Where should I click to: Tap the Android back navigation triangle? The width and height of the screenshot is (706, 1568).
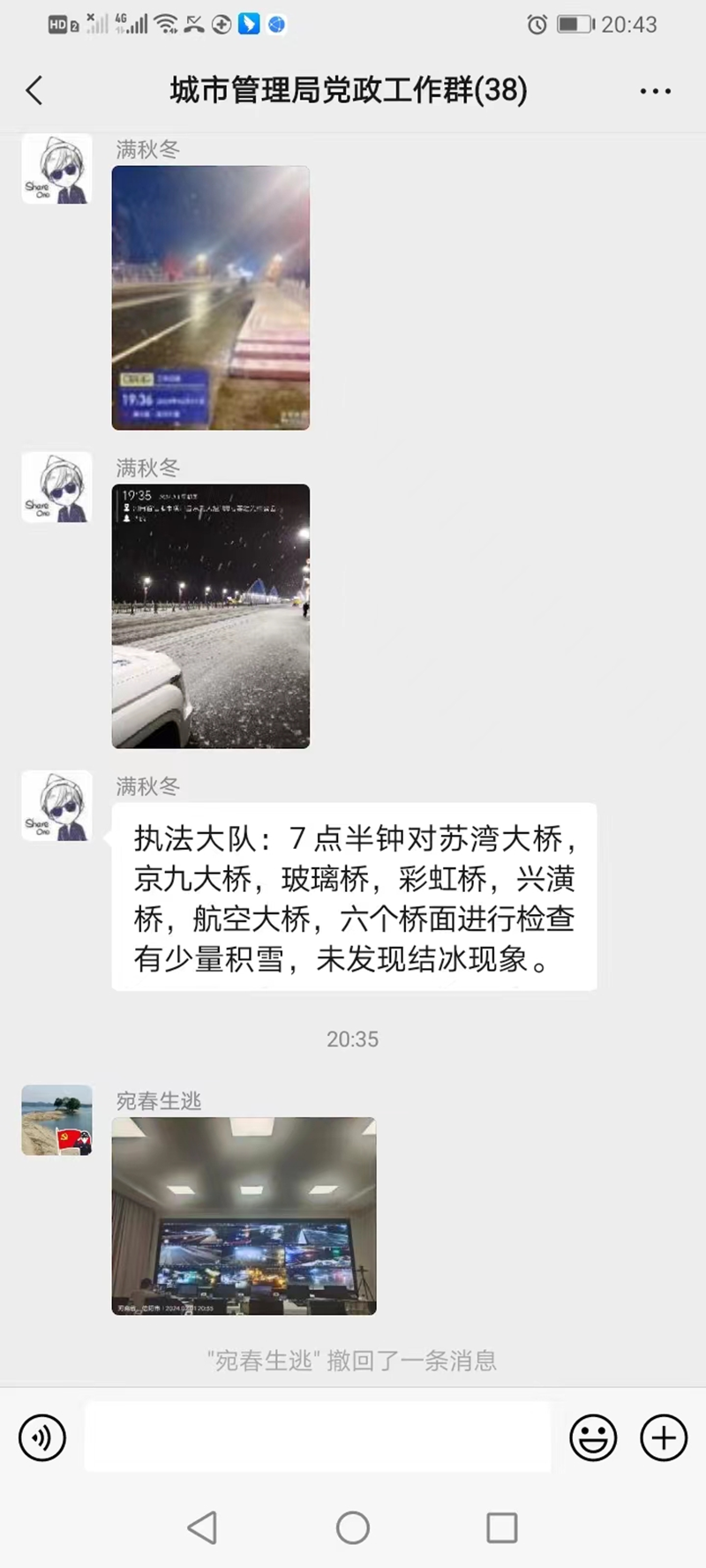click(202, 1526)
